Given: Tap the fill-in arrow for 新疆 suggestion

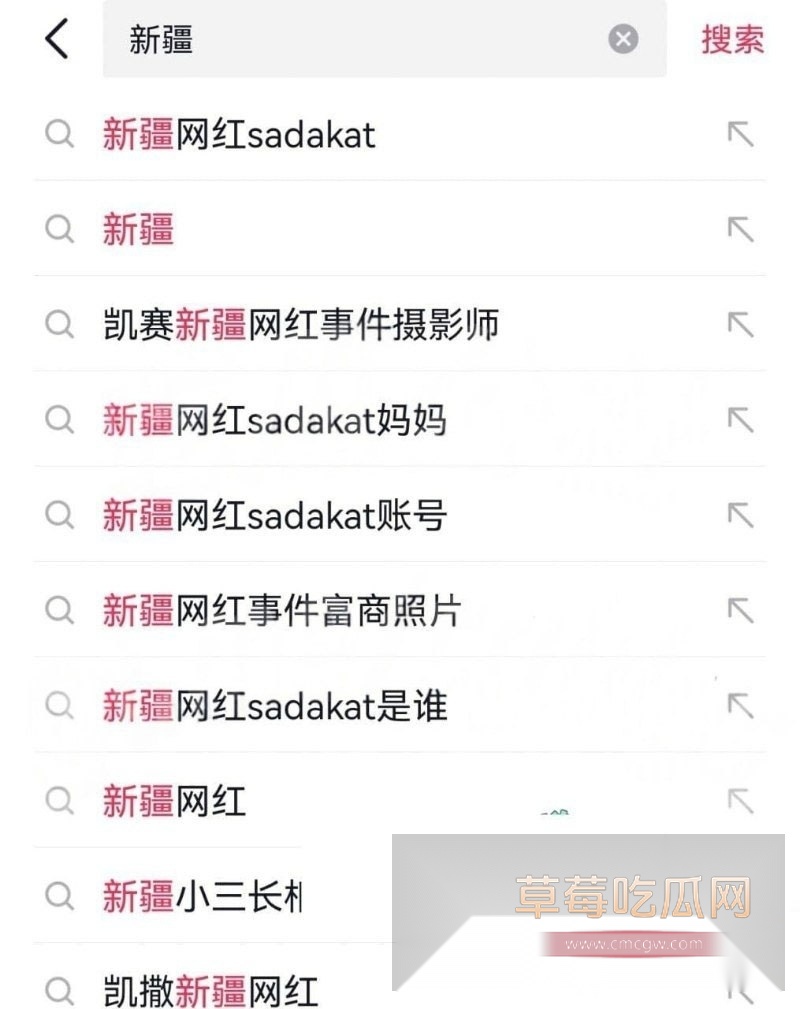Looking at the screenshot, I should (x=740, y=230).
